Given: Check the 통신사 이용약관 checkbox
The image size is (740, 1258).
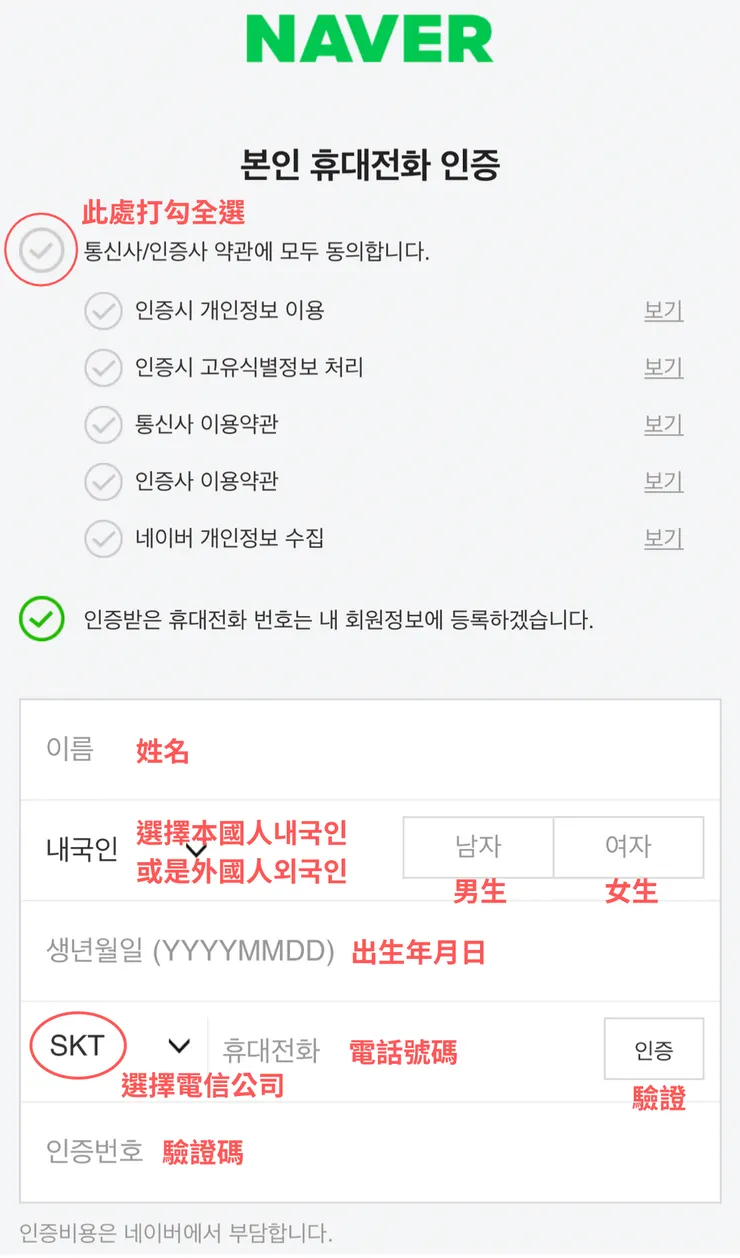Looking at the screenshot, I should coord(103,425).
